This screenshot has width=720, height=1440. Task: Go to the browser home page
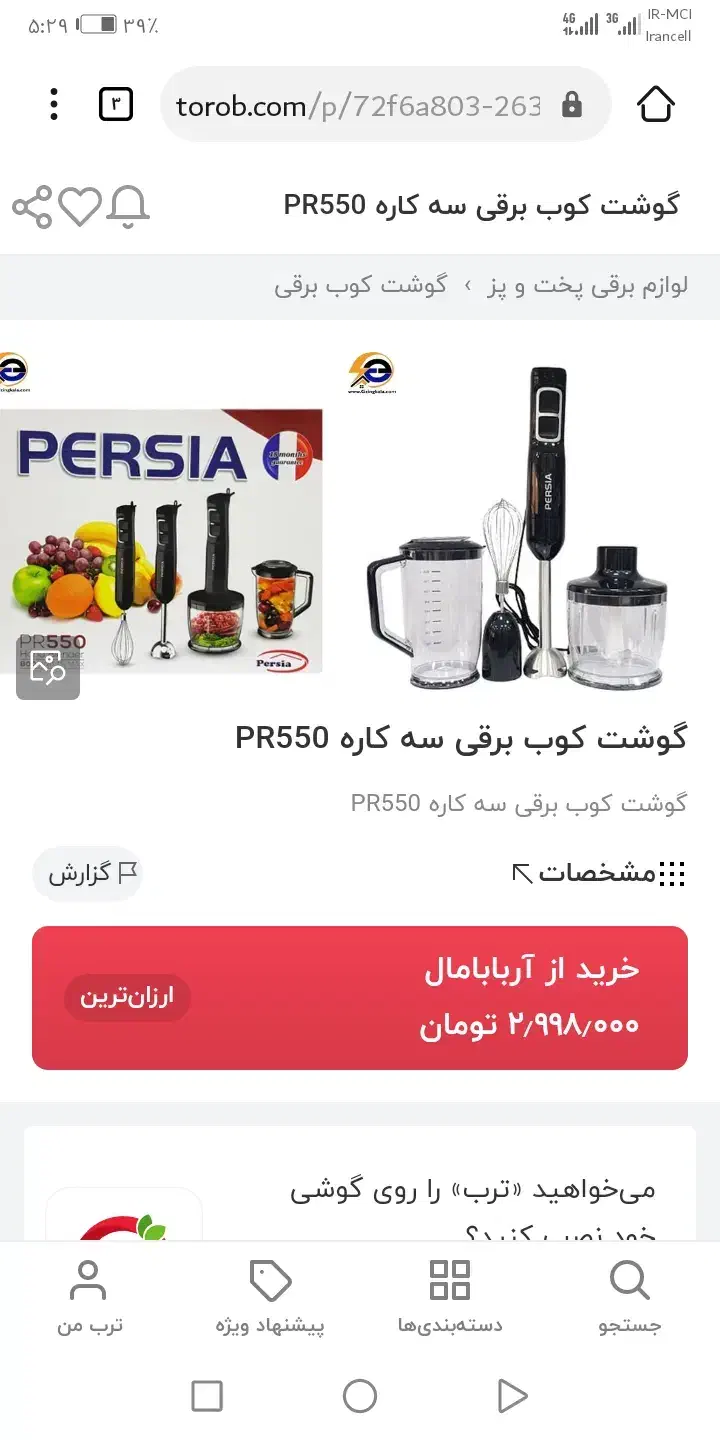(656, 104)
